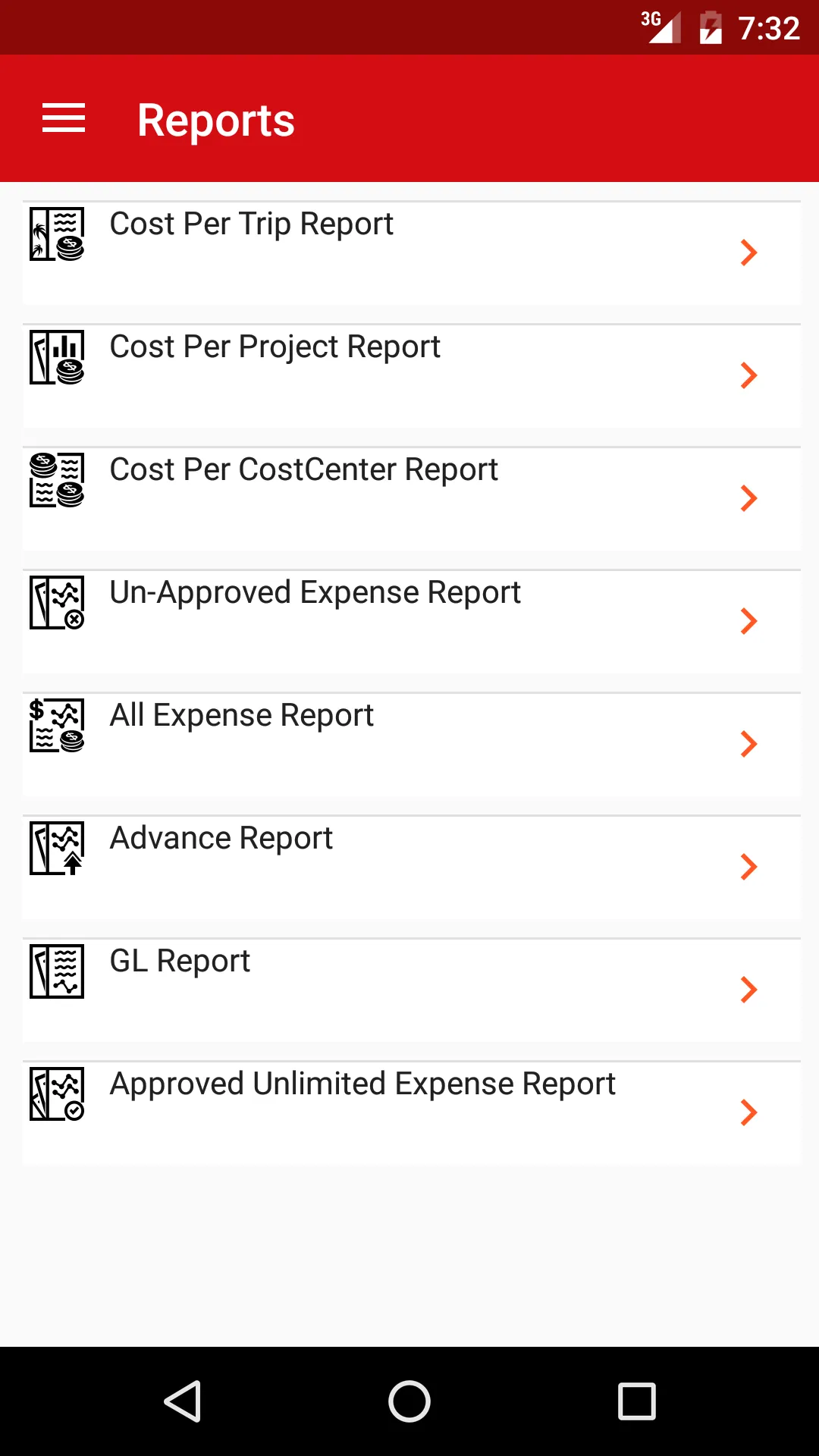The width and height of the screenshot is (819, 1456).
Task: View Approved Unlimited Expense Report
Action: [412, 1112]
